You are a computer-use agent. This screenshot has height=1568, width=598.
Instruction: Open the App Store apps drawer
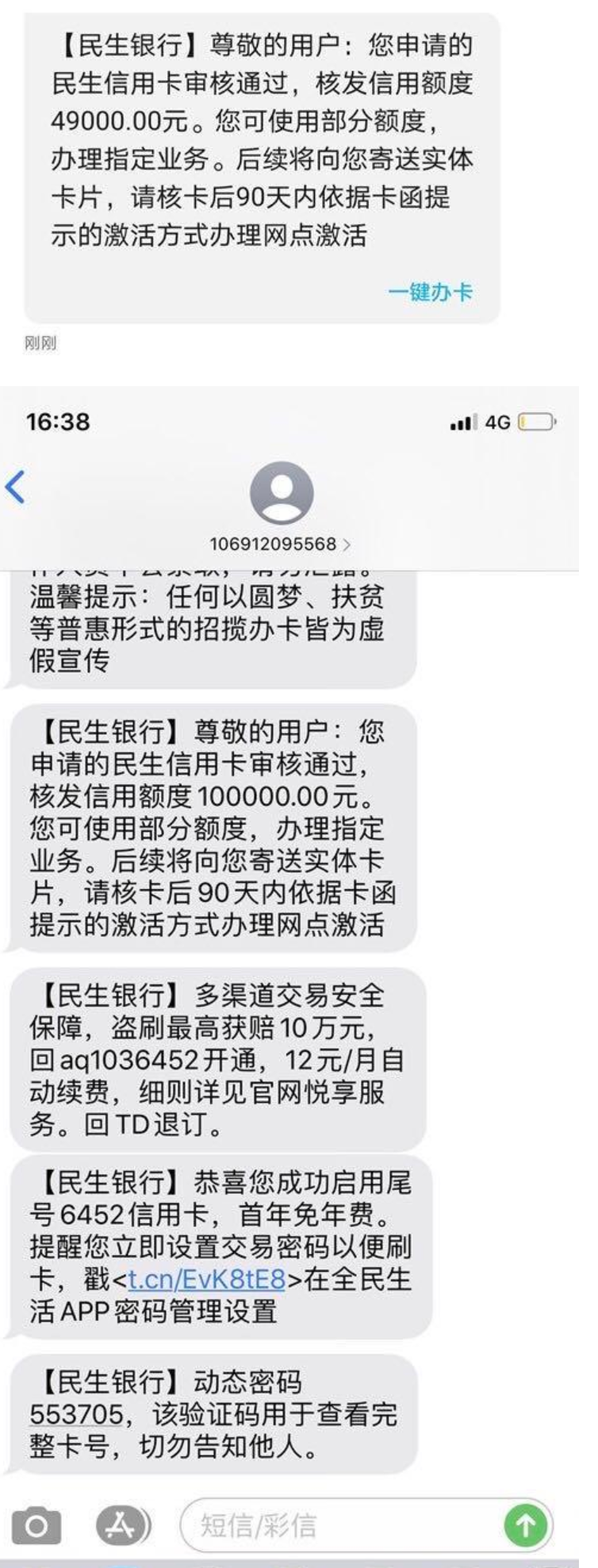click(x=121, y=1524)
